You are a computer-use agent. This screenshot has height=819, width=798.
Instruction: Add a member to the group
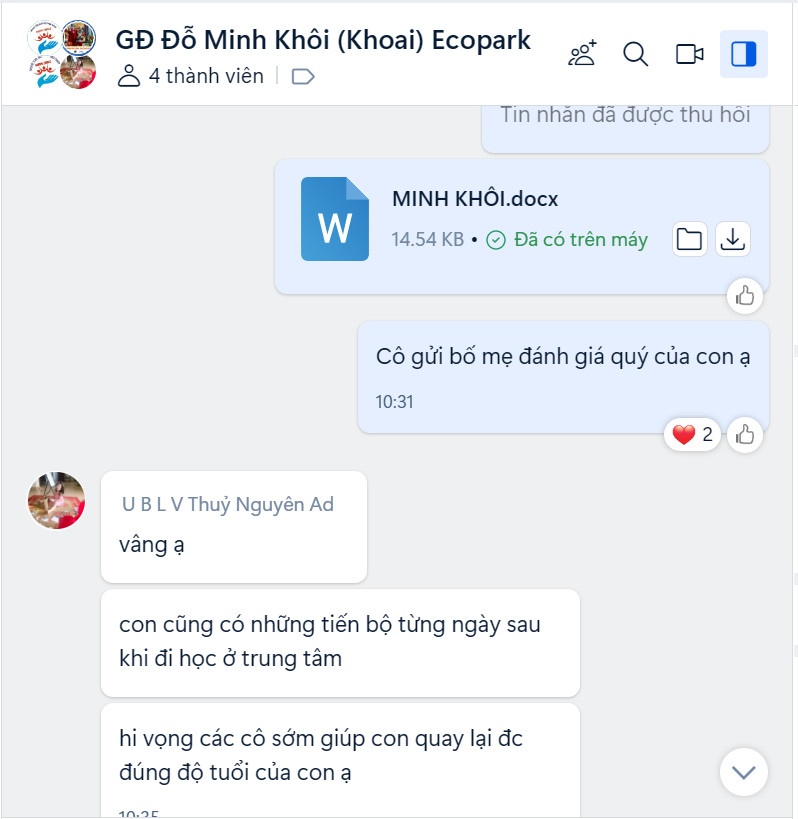tap(582, 54)
